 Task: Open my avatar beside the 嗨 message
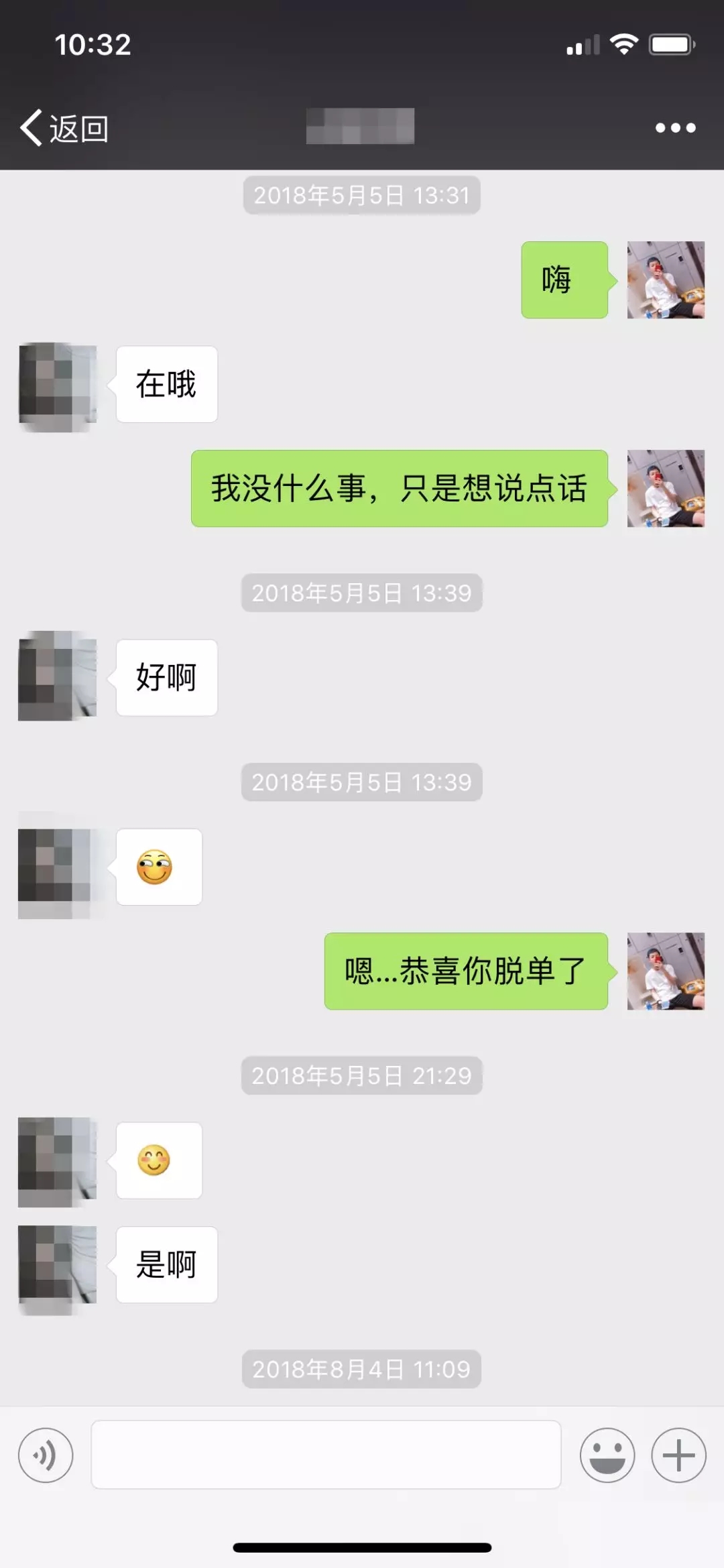tap(666, 280)
